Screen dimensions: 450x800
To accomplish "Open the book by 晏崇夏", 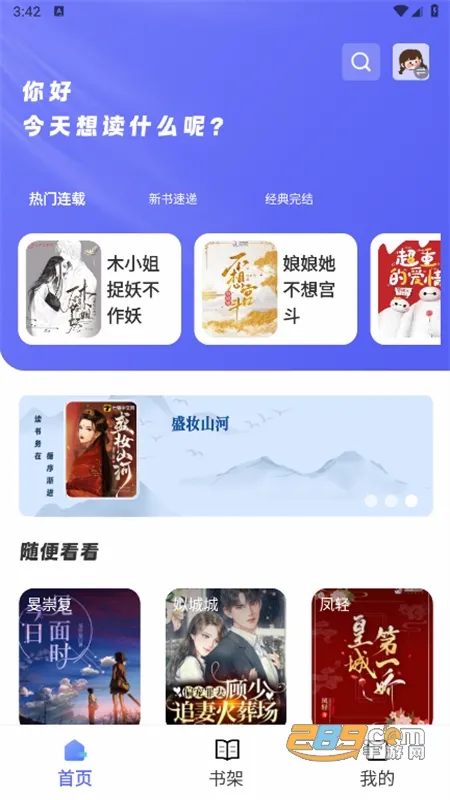I will pos(80,657).
